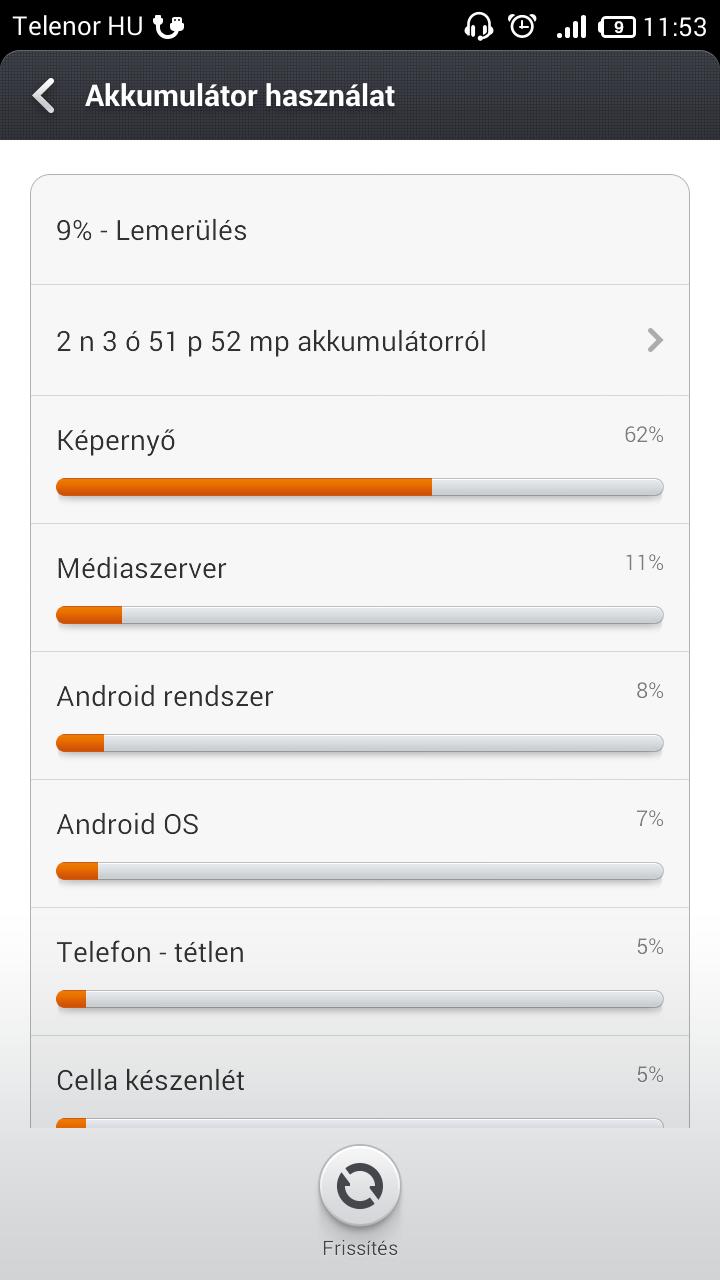Go back using the header arrow
Viewport: 720px width, 1280px height.
[43, 96]
